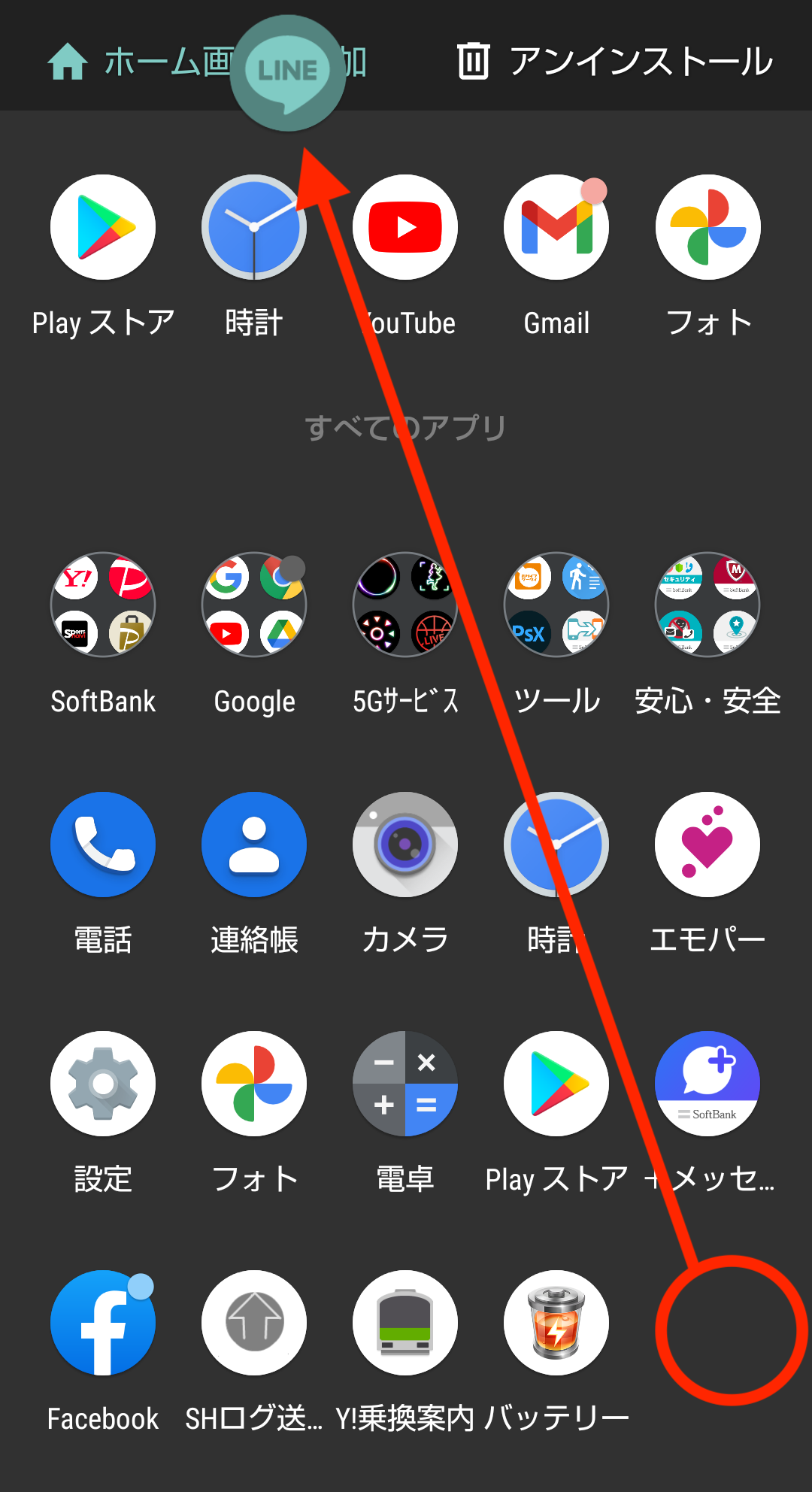Viewport: 812px width, 1492px height.
Task: Open the SoftBank folder
Action: click(x=103, y=605)
